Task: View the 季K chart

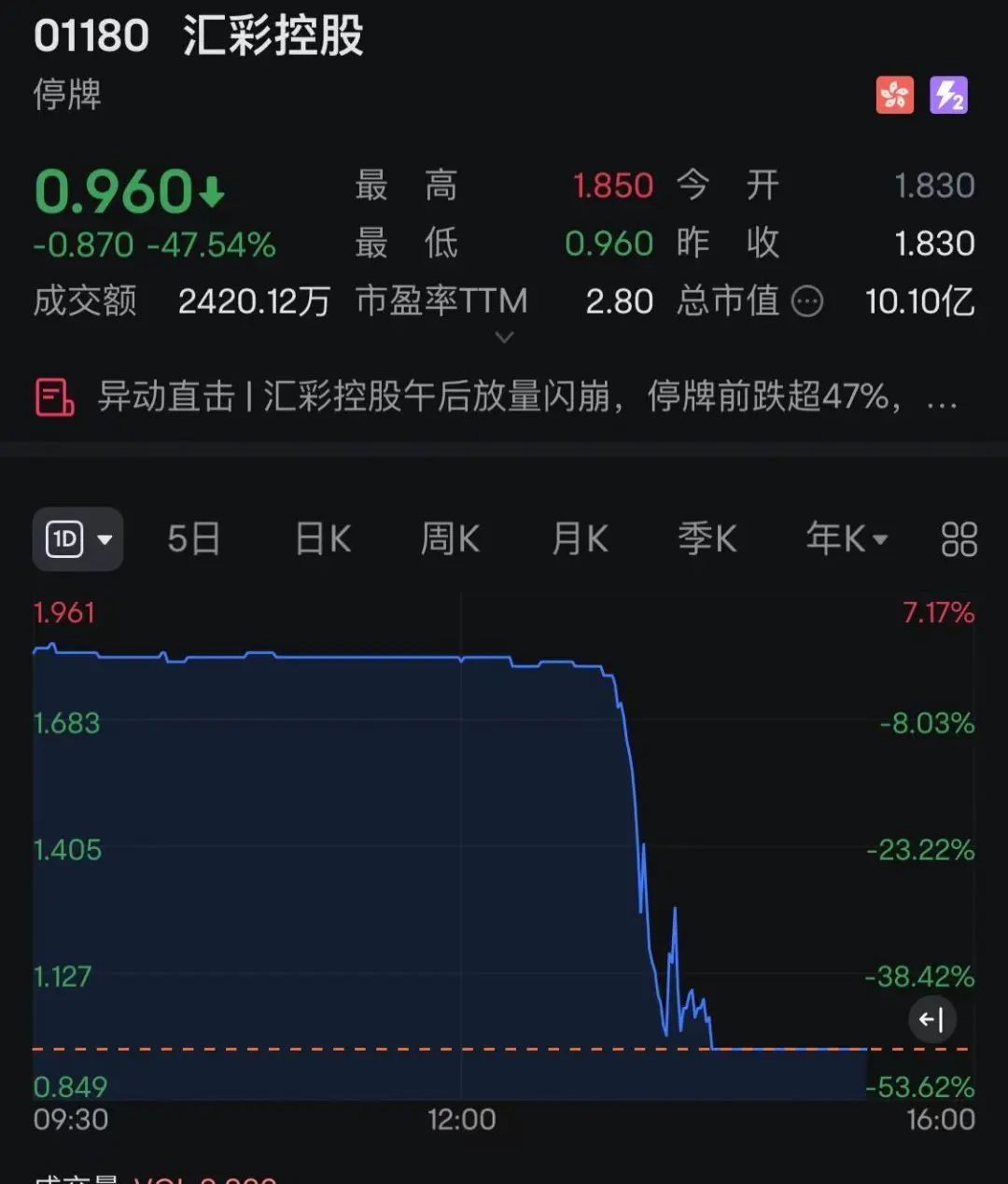Action: click(707, 539)
